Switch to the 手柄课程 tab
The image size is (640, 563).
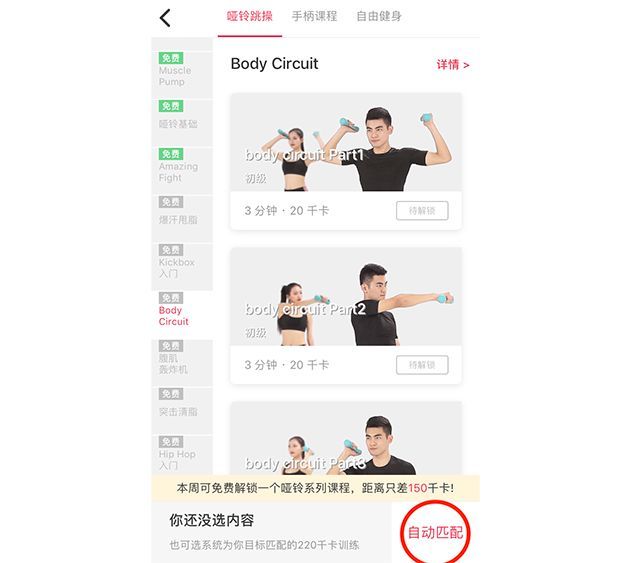[x=314, y=17]
